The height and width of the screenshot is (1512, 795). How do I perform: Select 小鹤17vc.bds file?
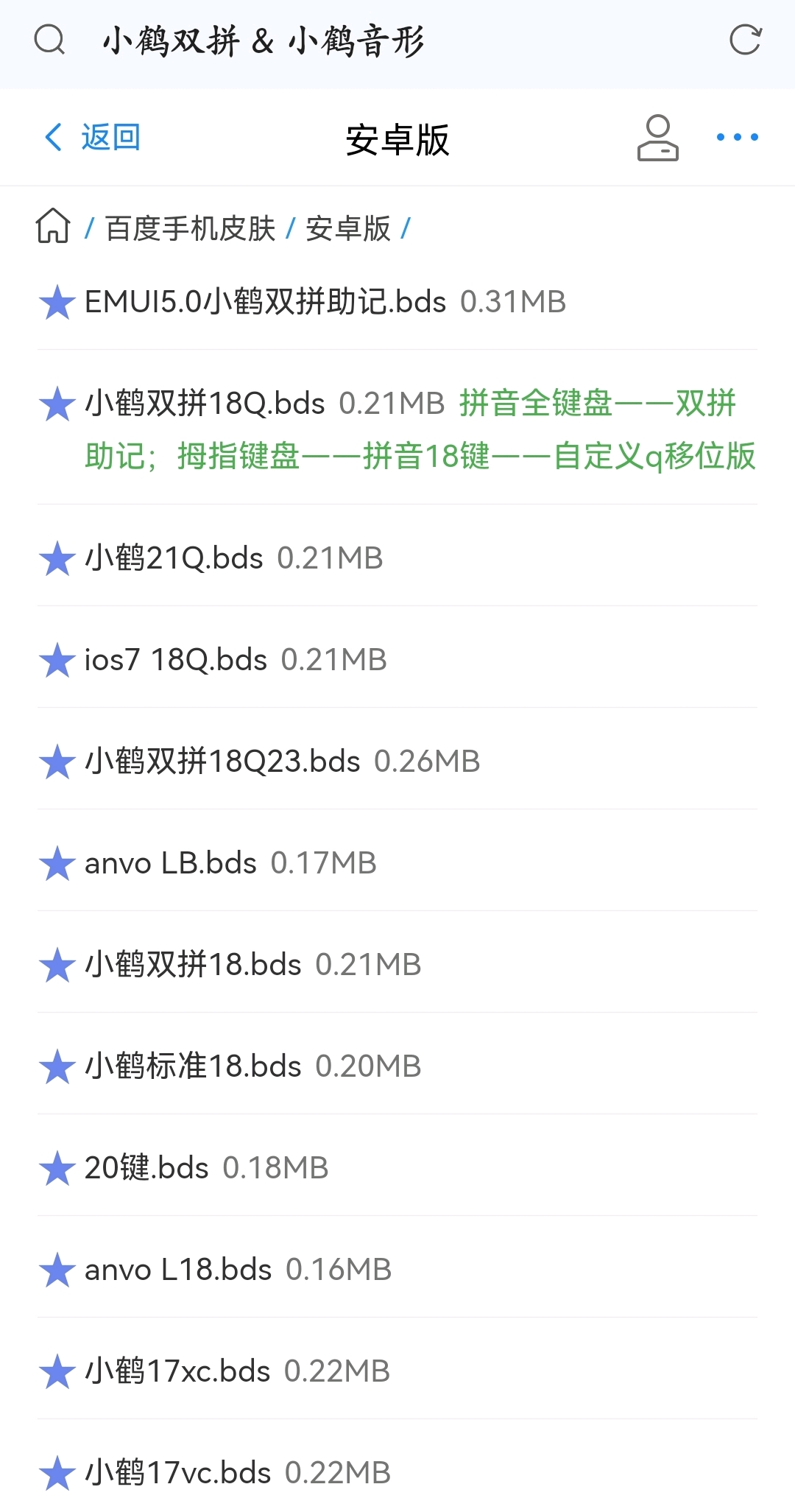(x=178, y=1473)
